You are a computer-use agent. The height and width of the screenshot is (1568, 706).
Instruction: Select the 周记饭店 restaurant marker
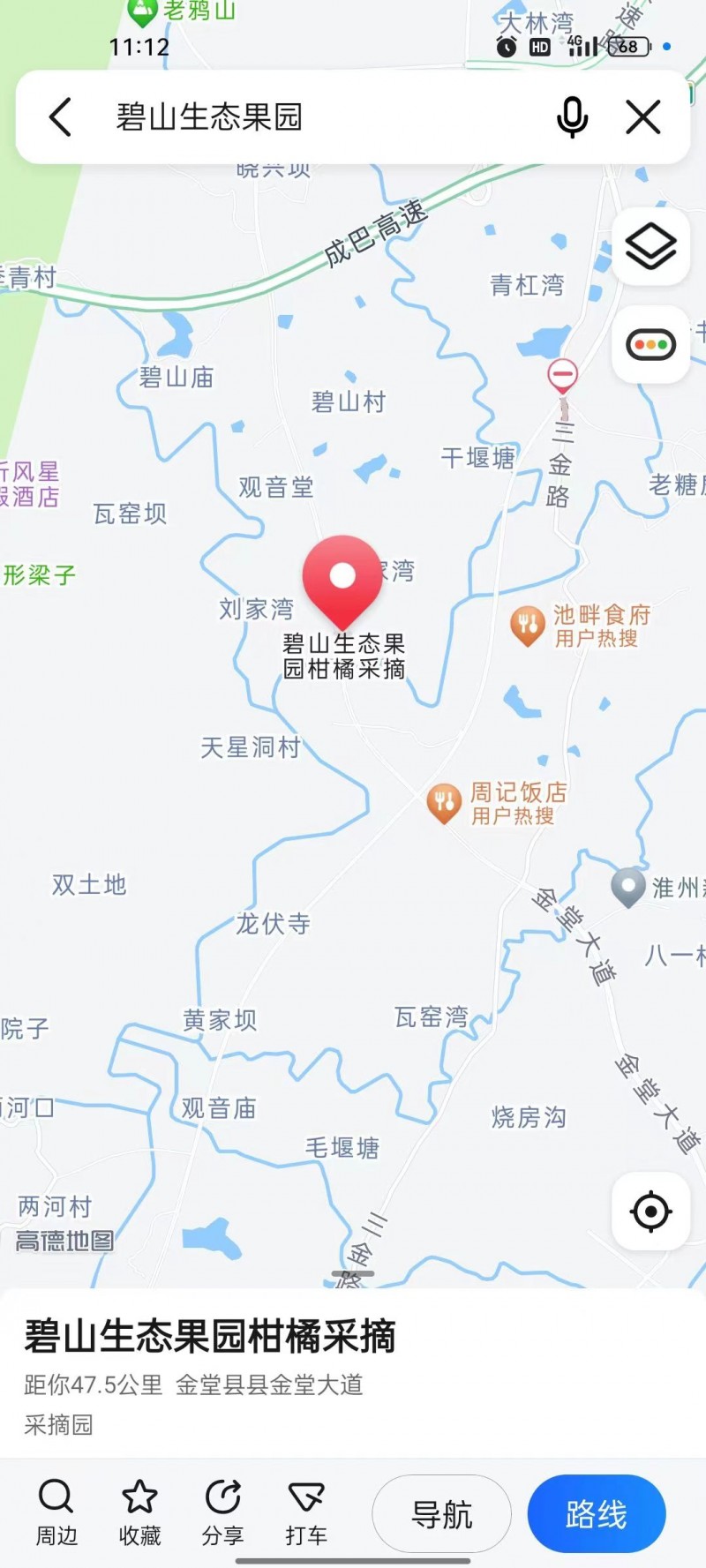(444, 802)
